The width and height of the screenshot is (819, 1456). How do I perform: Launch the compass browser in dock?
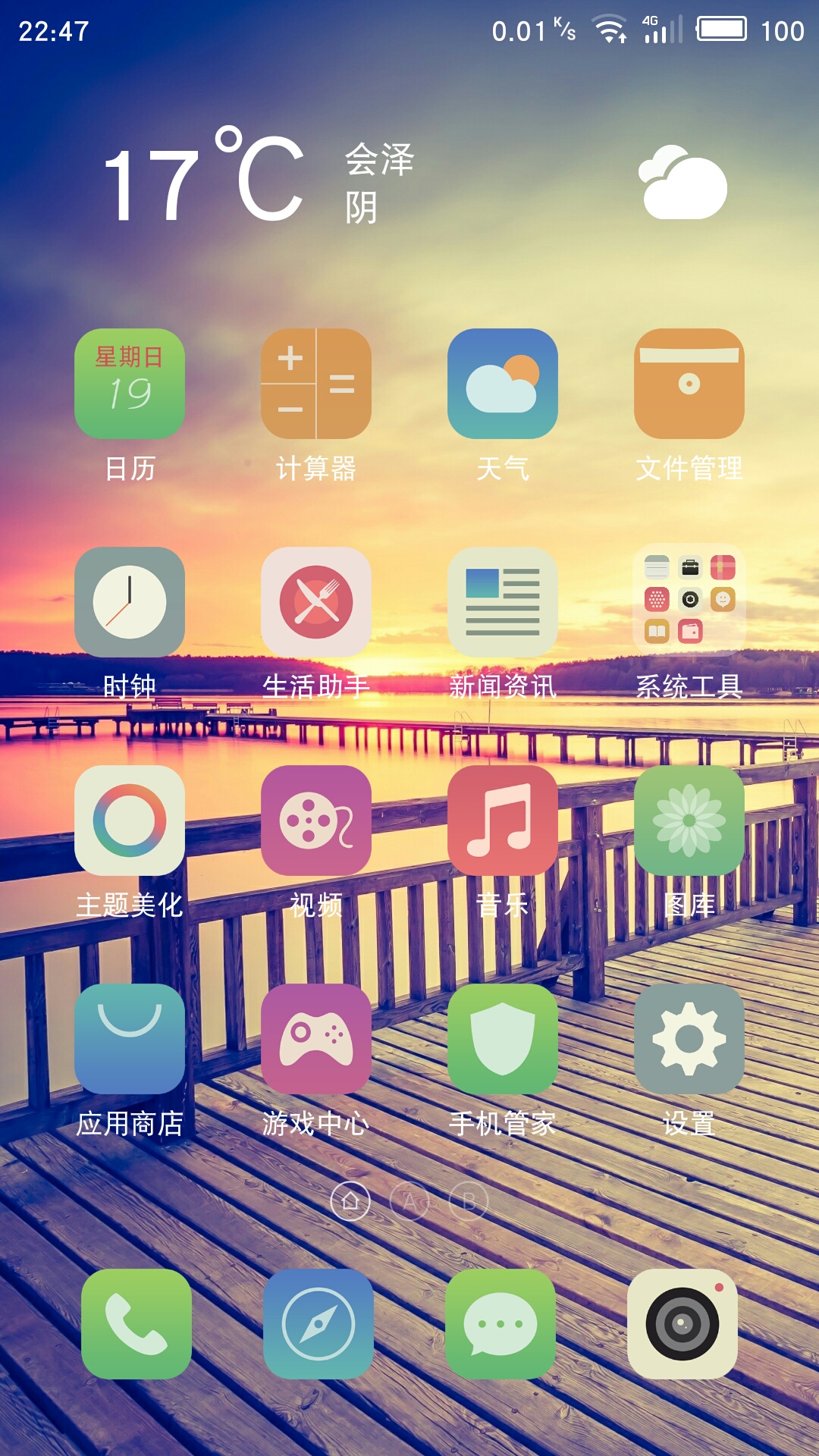tap(318, 1324)
